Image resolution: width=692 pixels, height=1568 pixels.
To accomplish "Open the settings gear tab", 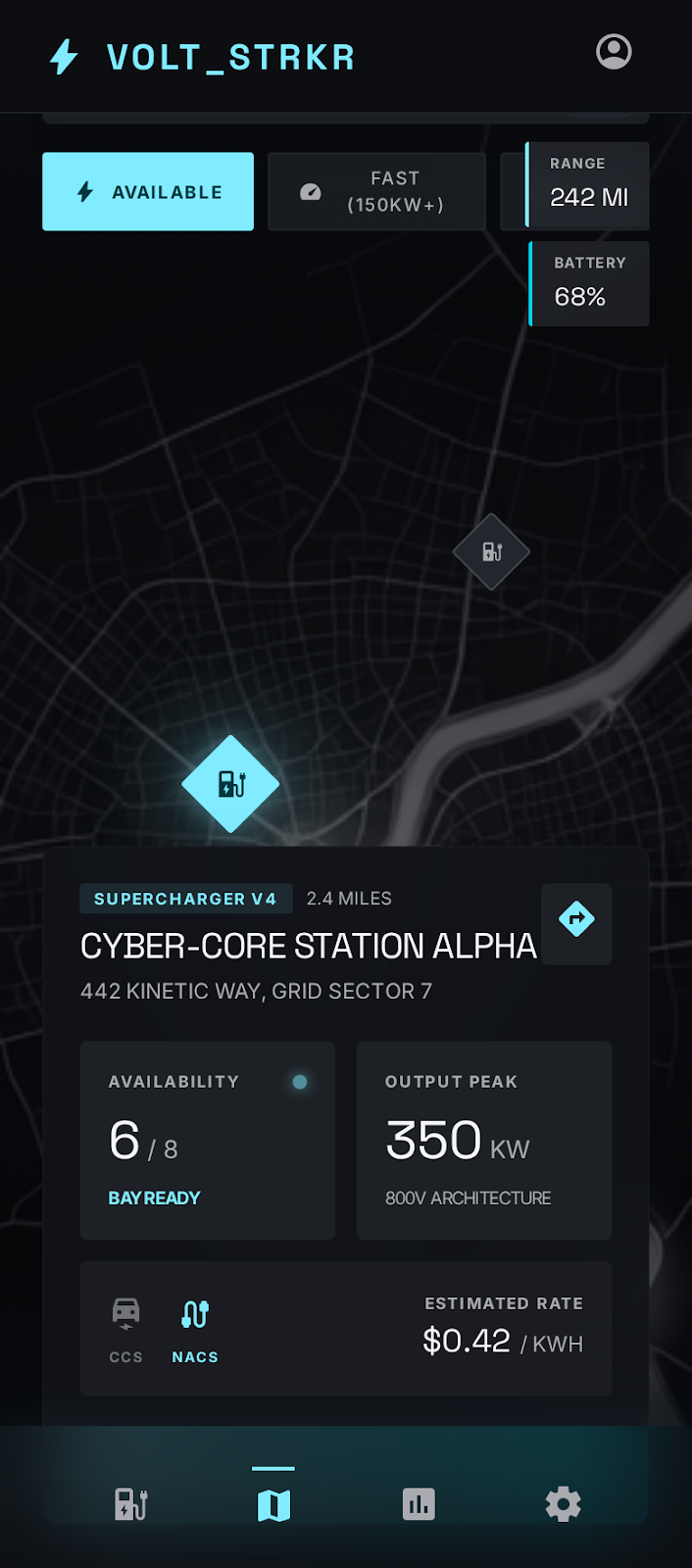I will [x=563, y=1503].
